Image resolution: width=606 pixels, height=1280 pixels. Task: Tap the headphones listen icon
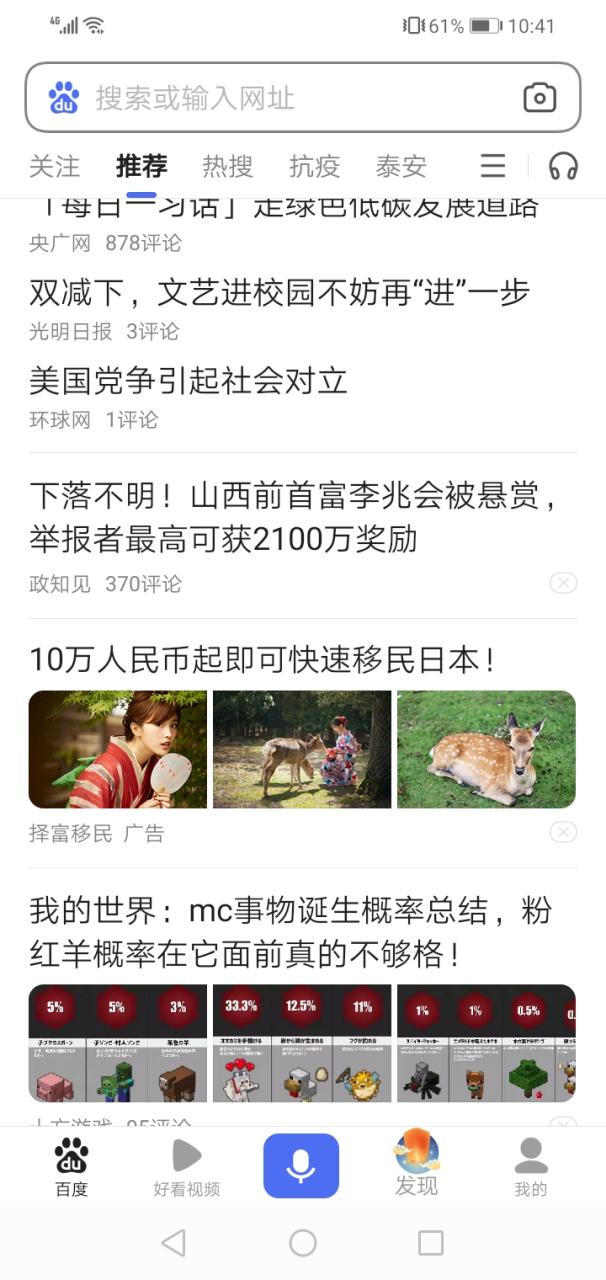tap(563, 166)
